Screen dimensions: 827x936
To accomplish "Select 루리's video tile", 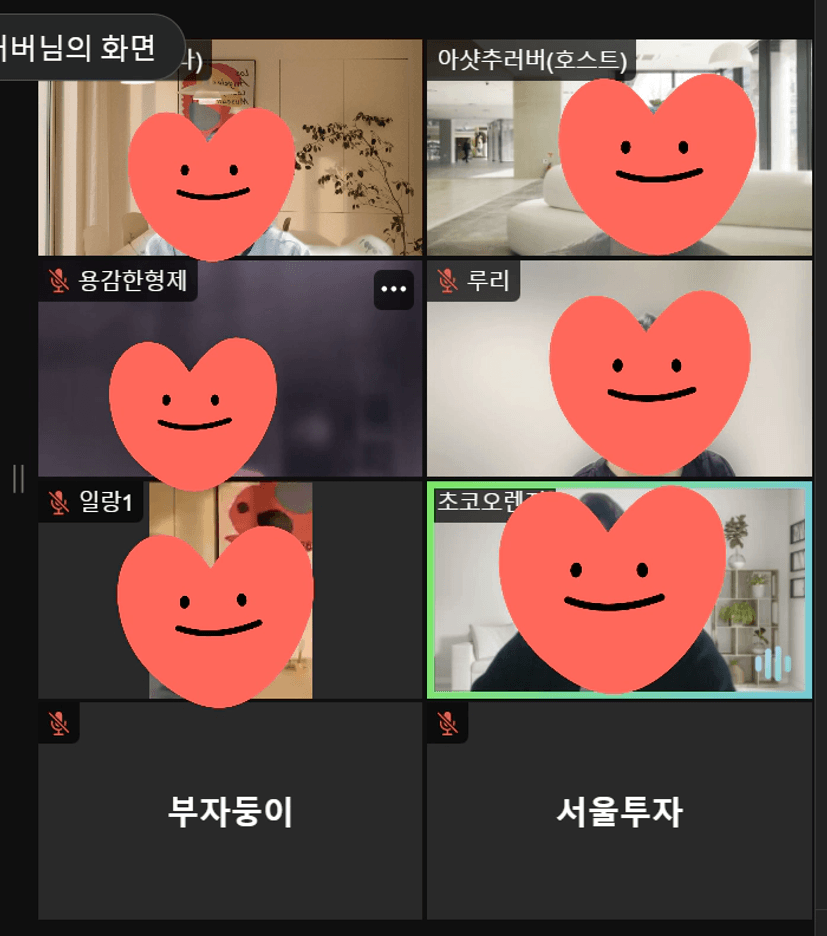I will click(619, 368).
